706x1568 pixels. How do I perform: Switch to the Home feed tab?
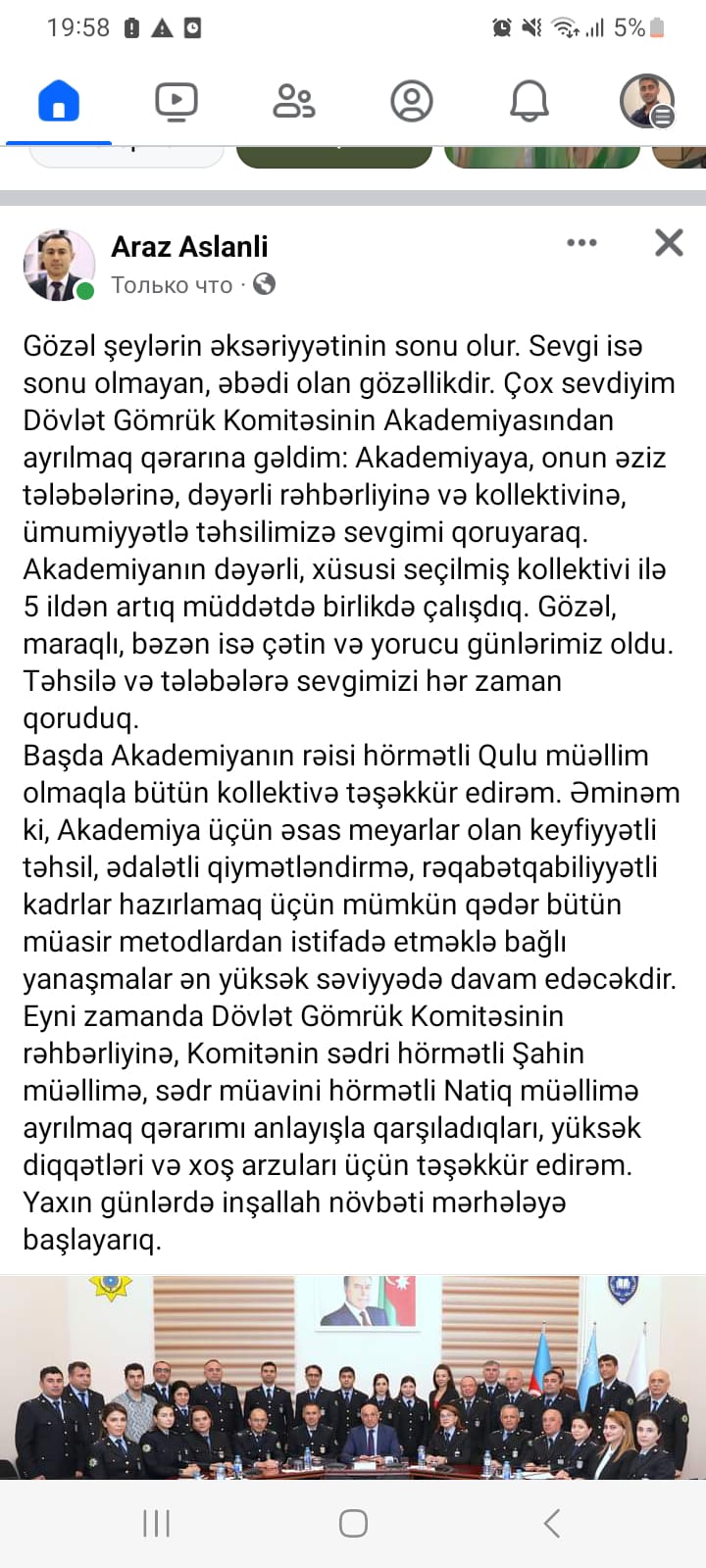point(59,101)
